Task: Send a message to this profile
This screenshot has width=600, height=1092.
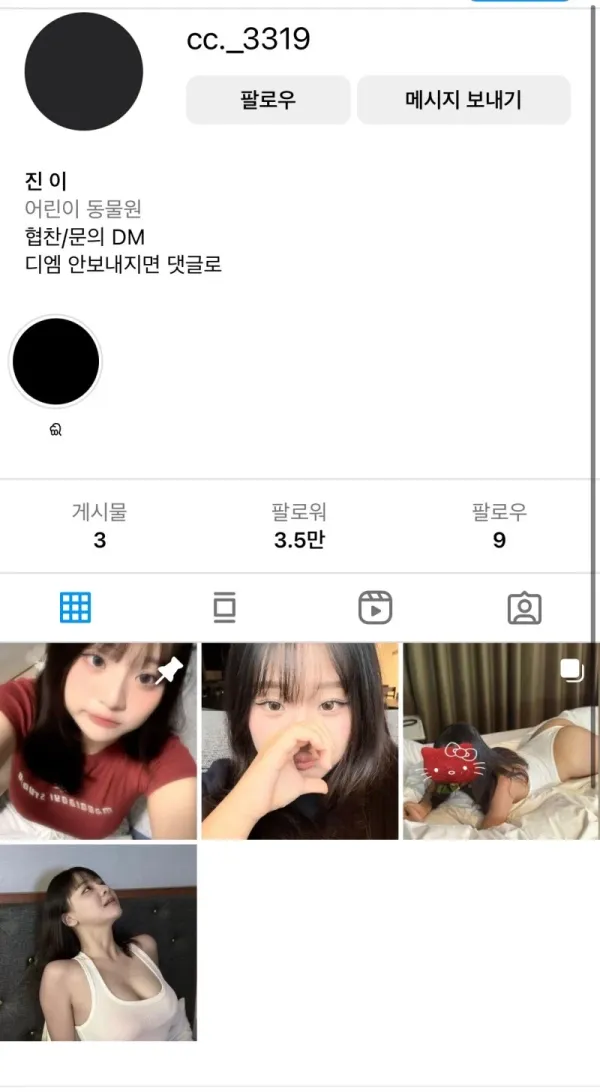Action: pyautogui.click(x=463, y=100)
